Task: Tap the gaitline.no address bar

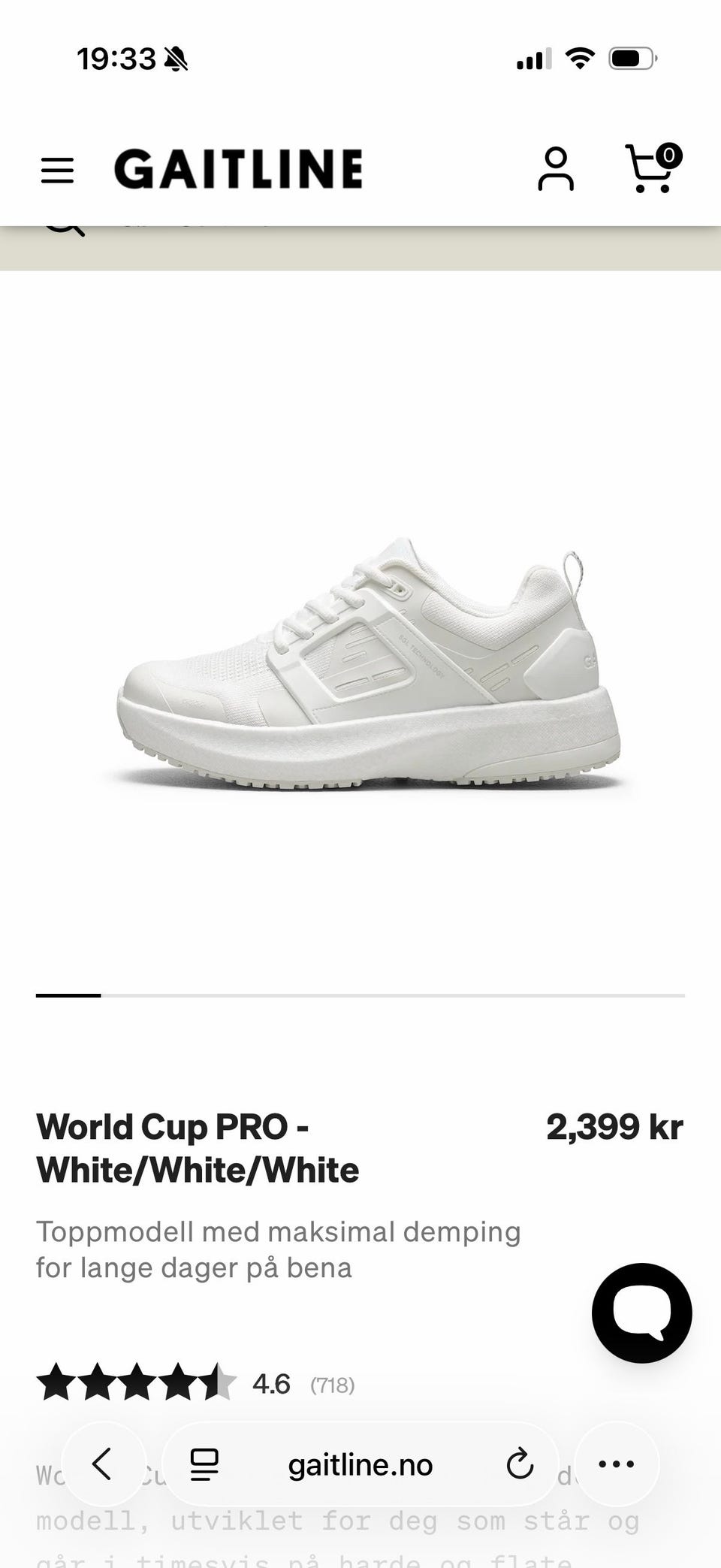Action: click(x=360, y=1464)
